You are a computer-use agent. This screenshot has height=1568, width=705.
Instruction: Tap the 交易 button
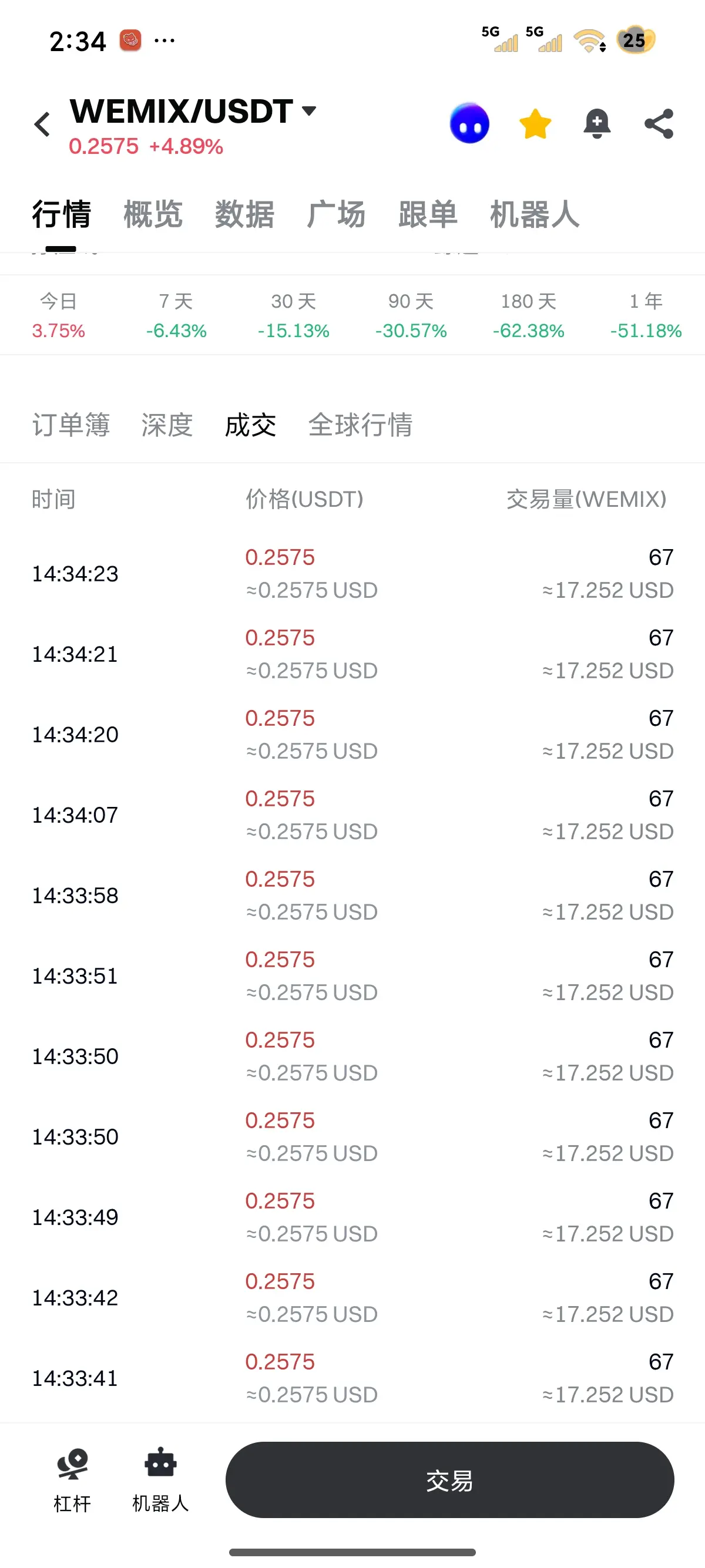449,1480
